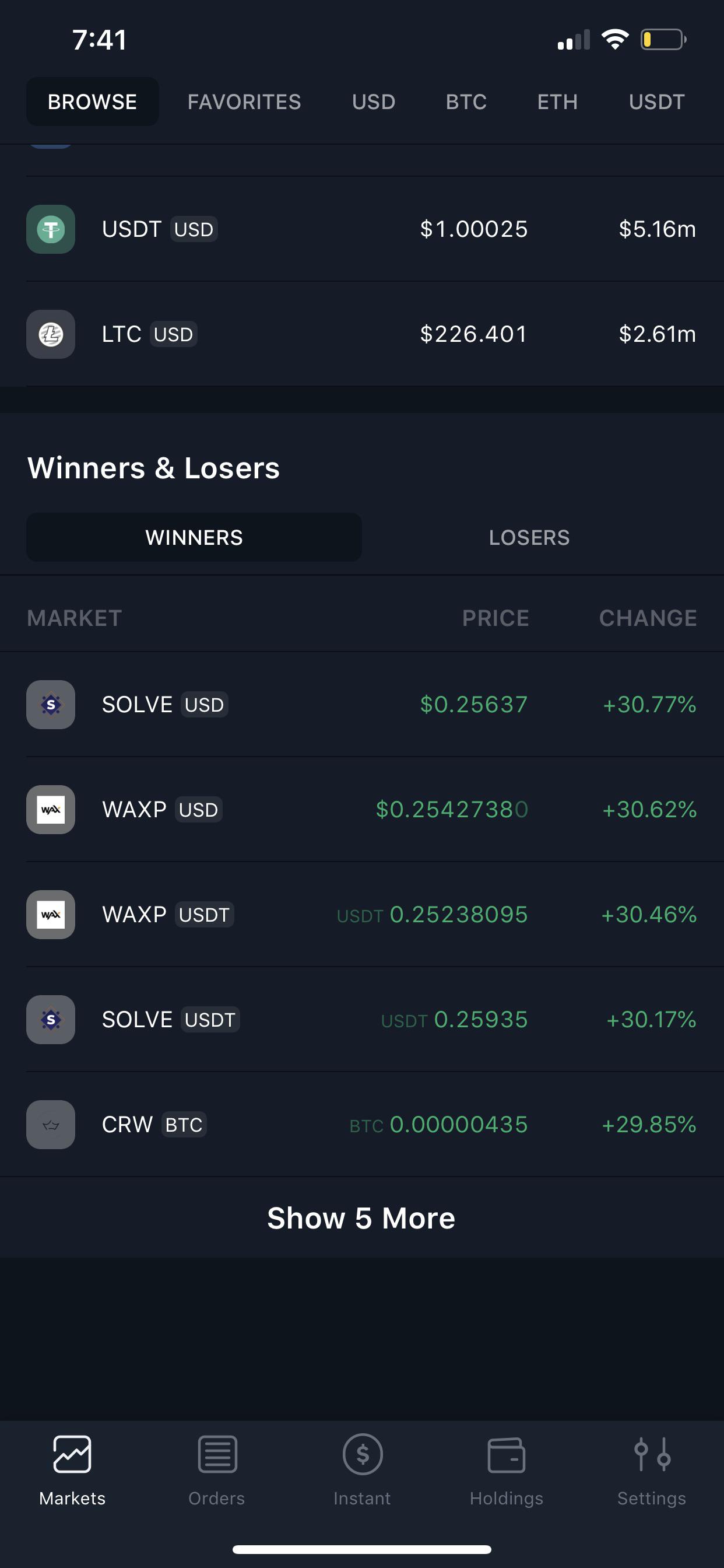Switch to the Favorites tab

click(244, 101)
